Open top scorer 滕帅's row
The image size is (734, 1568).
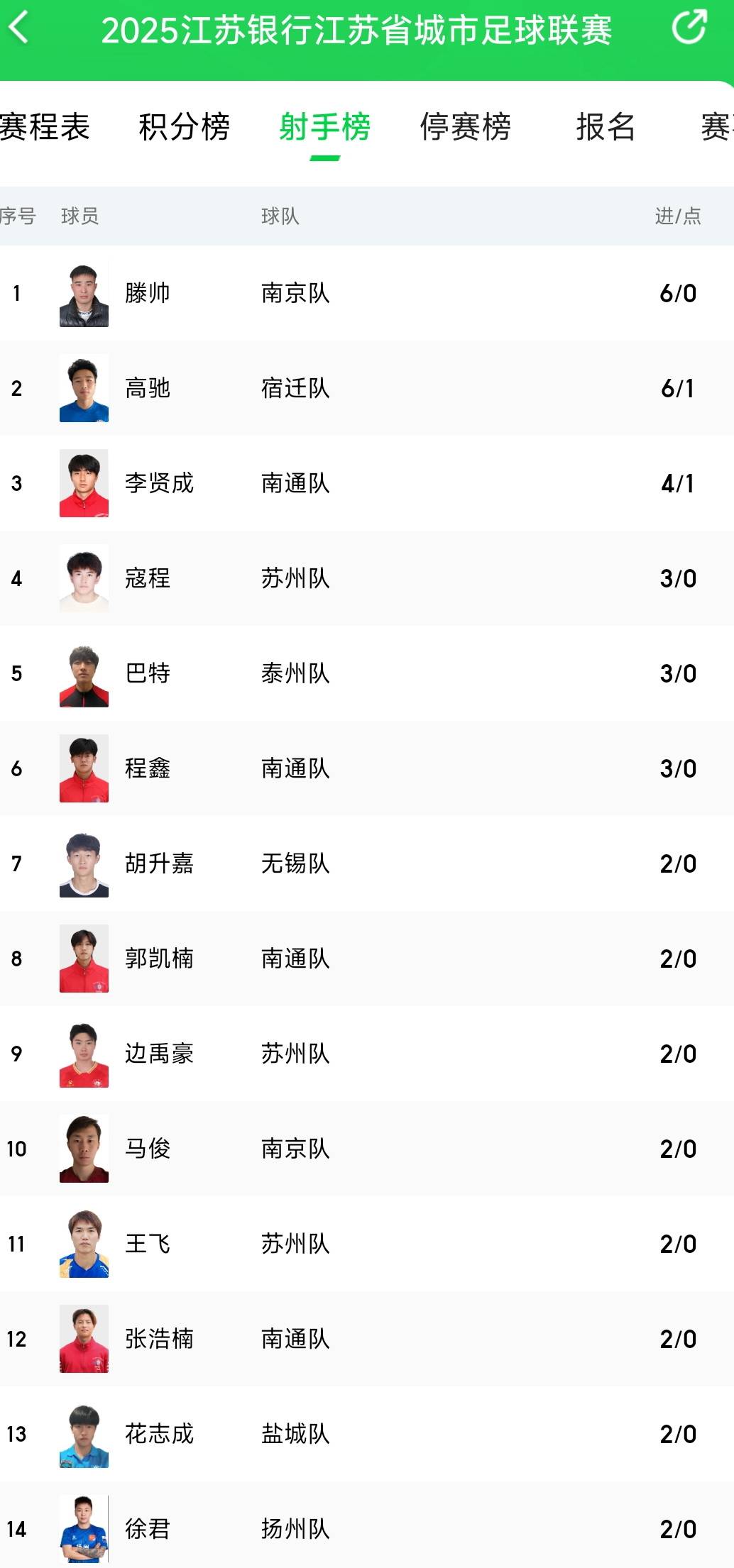pyautogui.click(x=148, y=293)
